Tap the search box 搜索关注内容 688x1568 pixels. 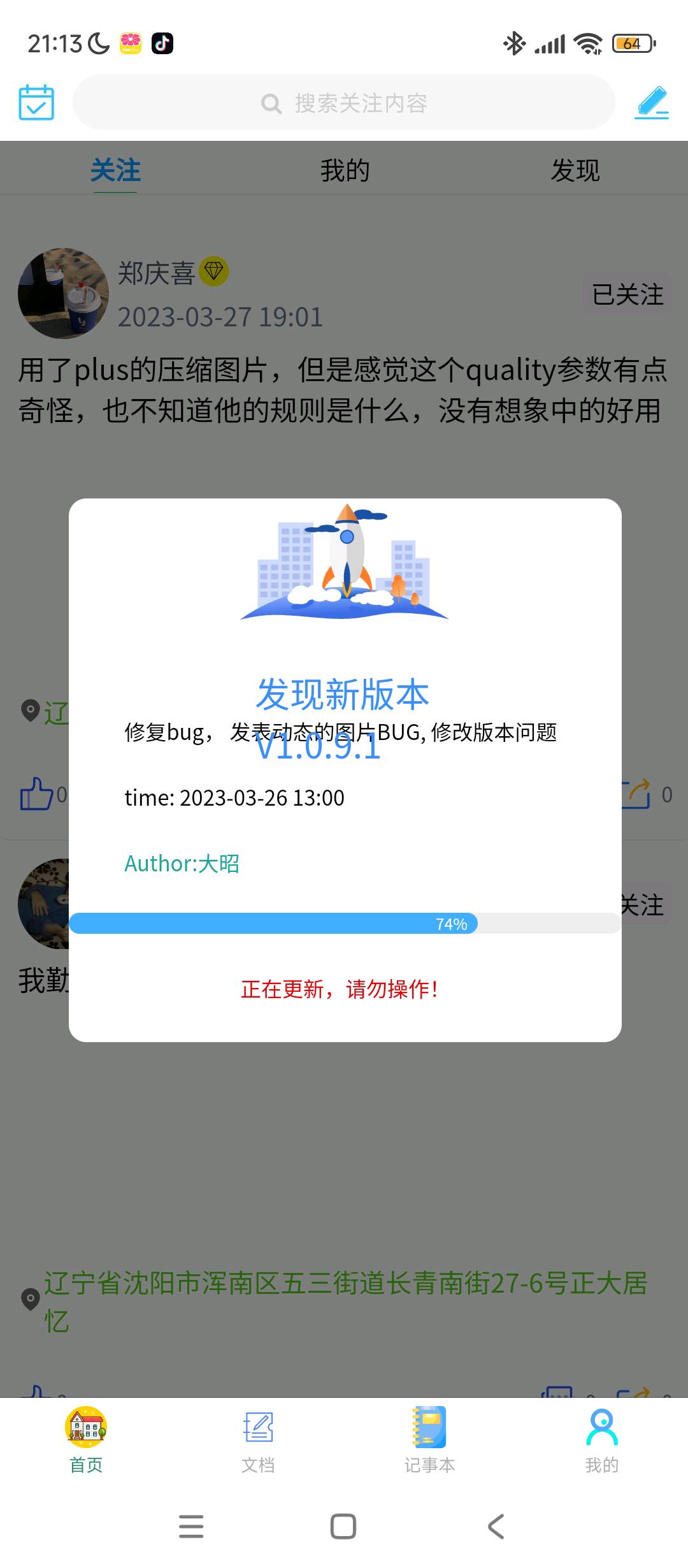coord(344,103)
